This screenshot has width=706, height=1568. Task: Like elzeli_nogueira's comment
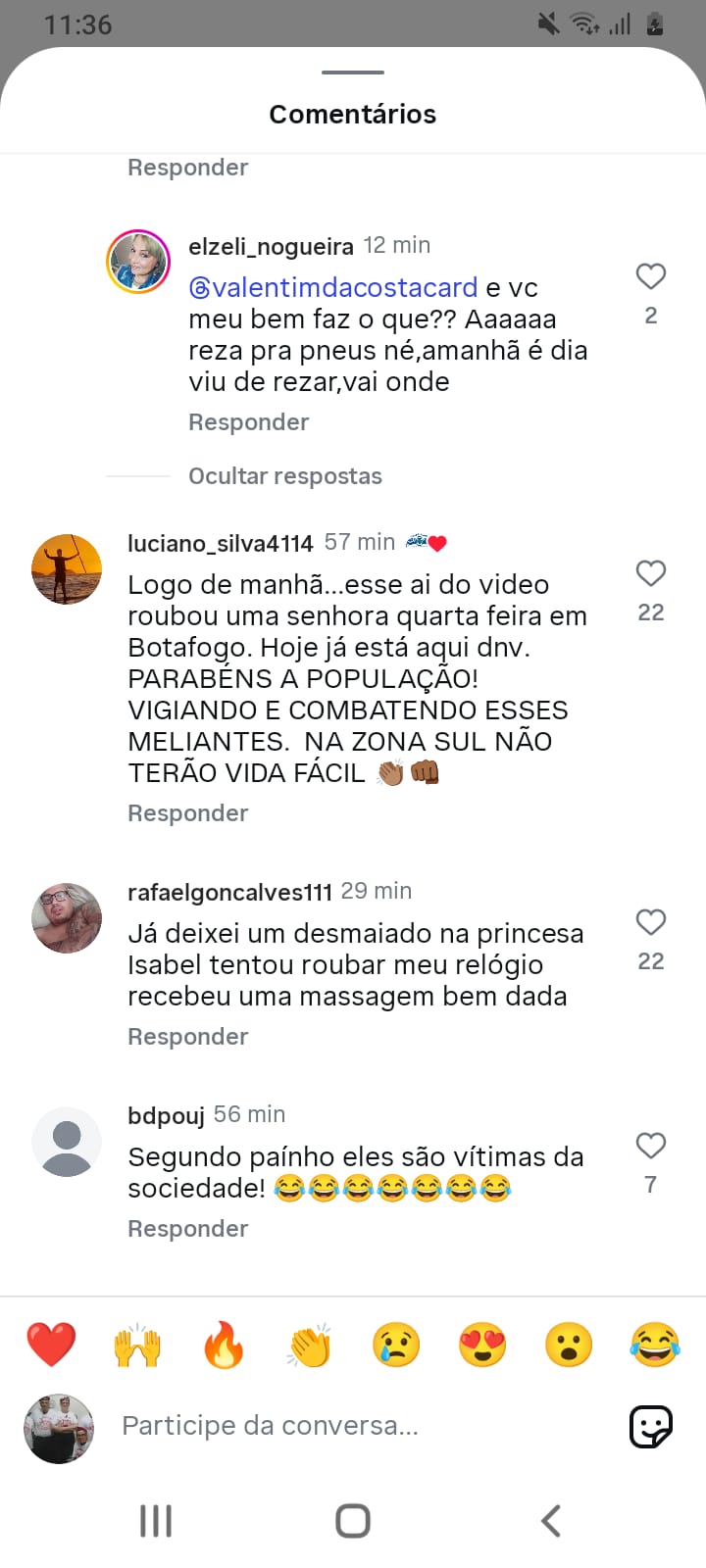pyautogui.click(x=651, y=277)
